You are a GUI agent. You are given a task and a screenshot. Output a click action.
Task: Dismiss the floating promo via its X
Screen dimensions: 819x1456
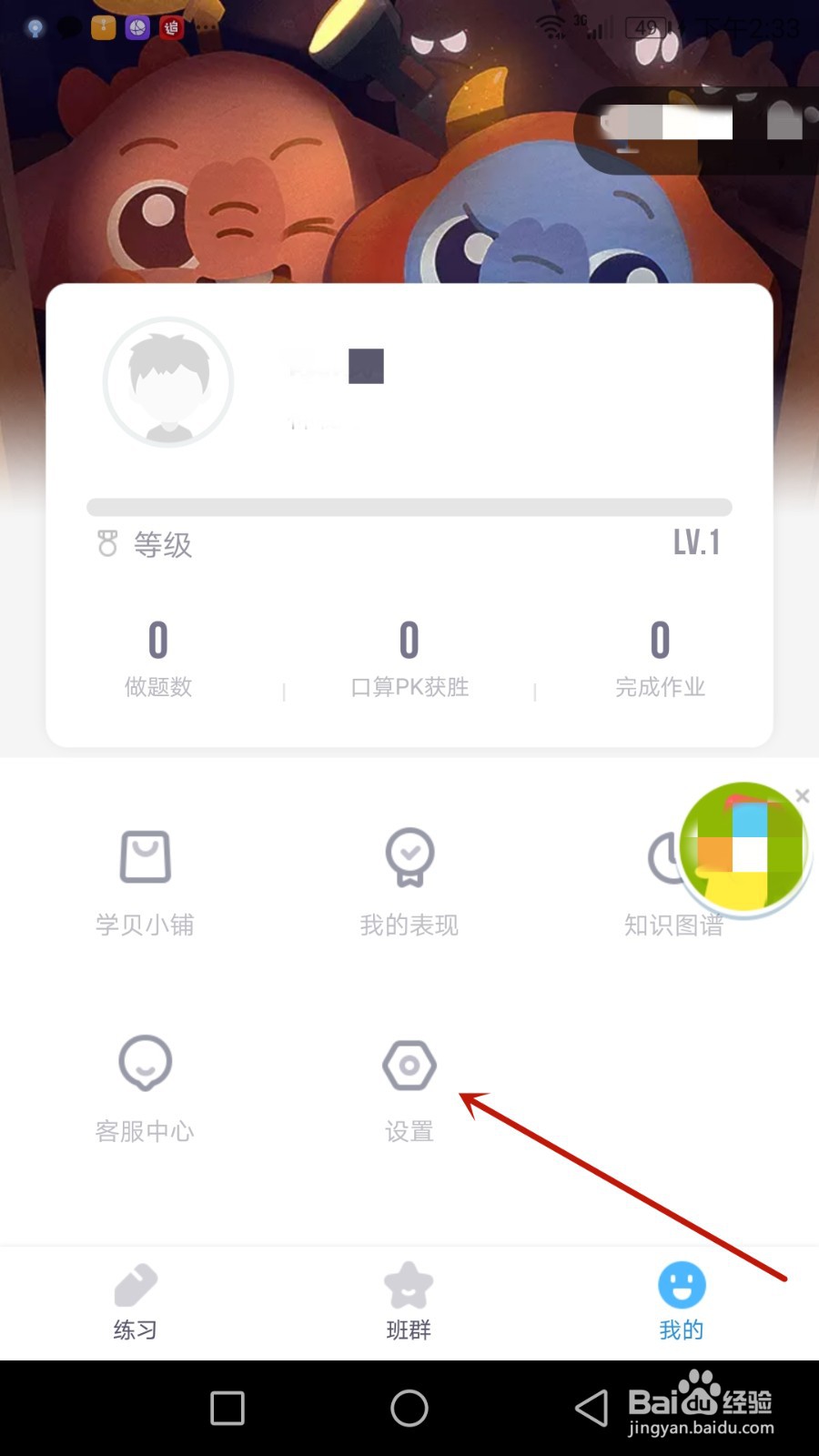803,795
